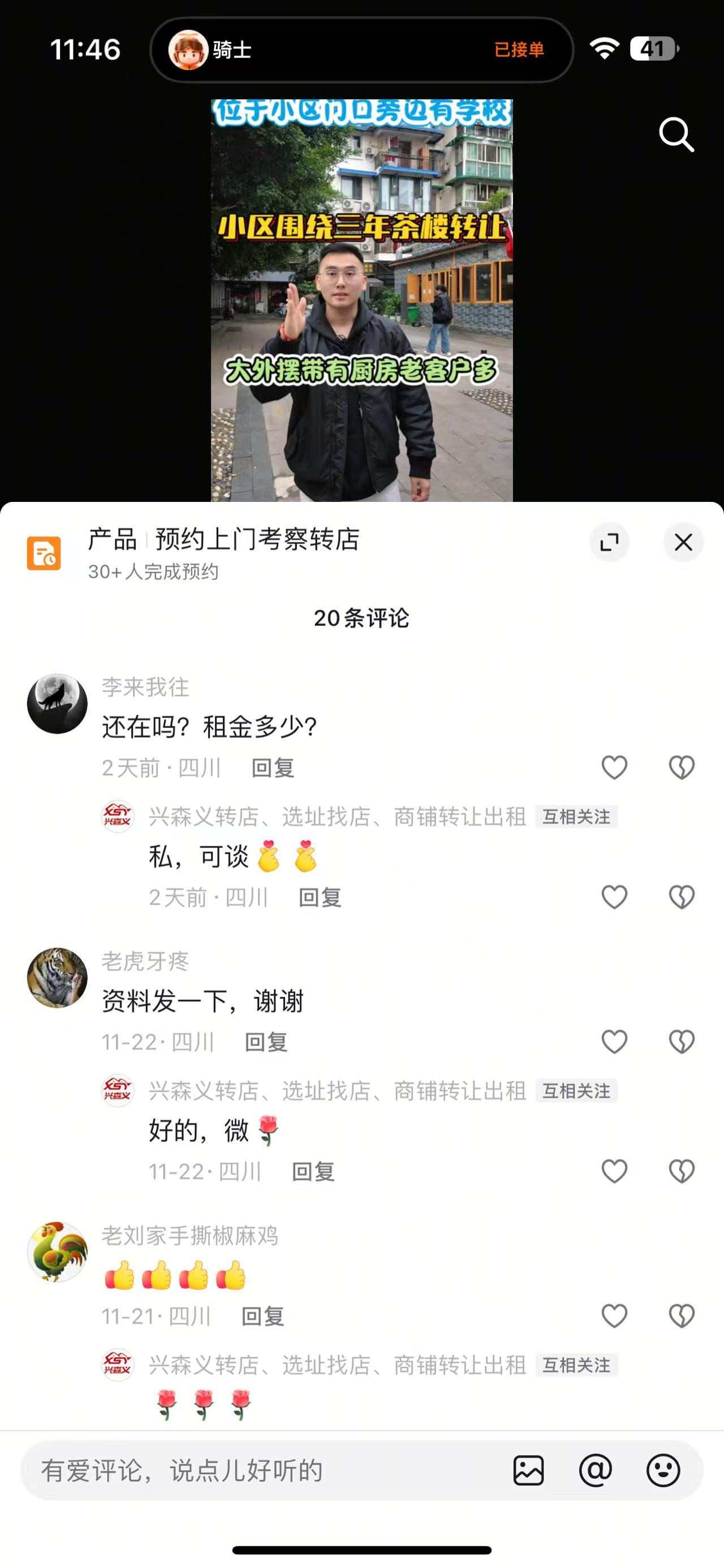Open the 骑士 已接单 status pill
Image resolution: width=724 pixels, height=1568 pixels.
coord(361,50)
